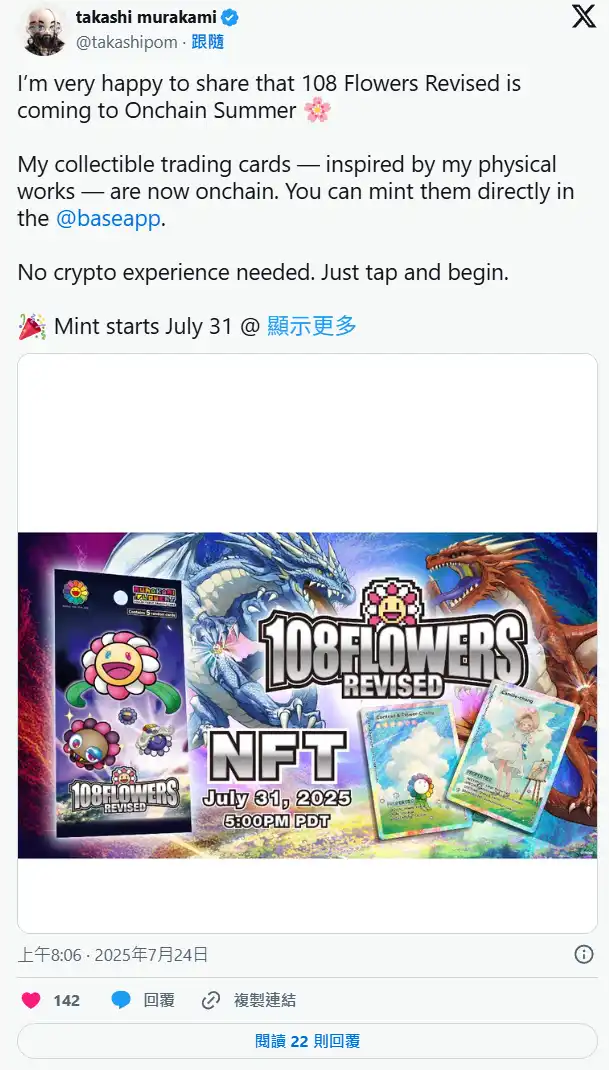609x1070 pixels.
Task: Follow @takashipom via 跟隨 link
Action: point(208,42)
